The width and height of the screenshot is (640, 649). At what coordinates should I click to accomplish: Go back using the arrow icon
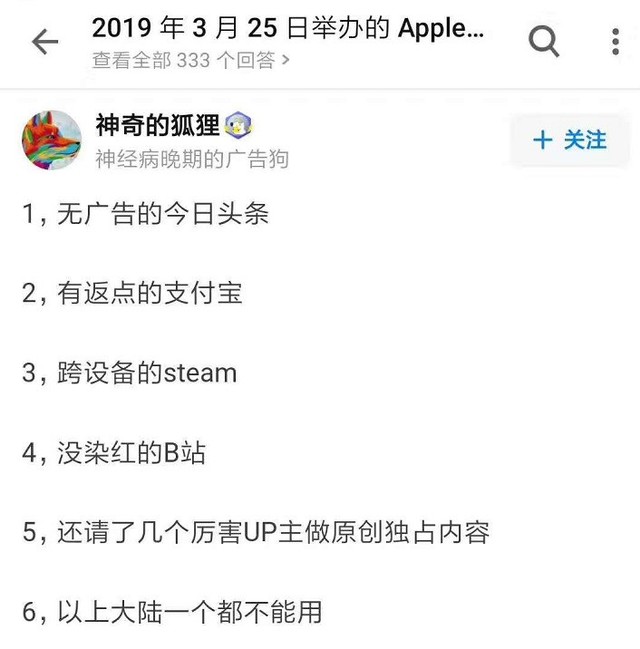(45, 42)
